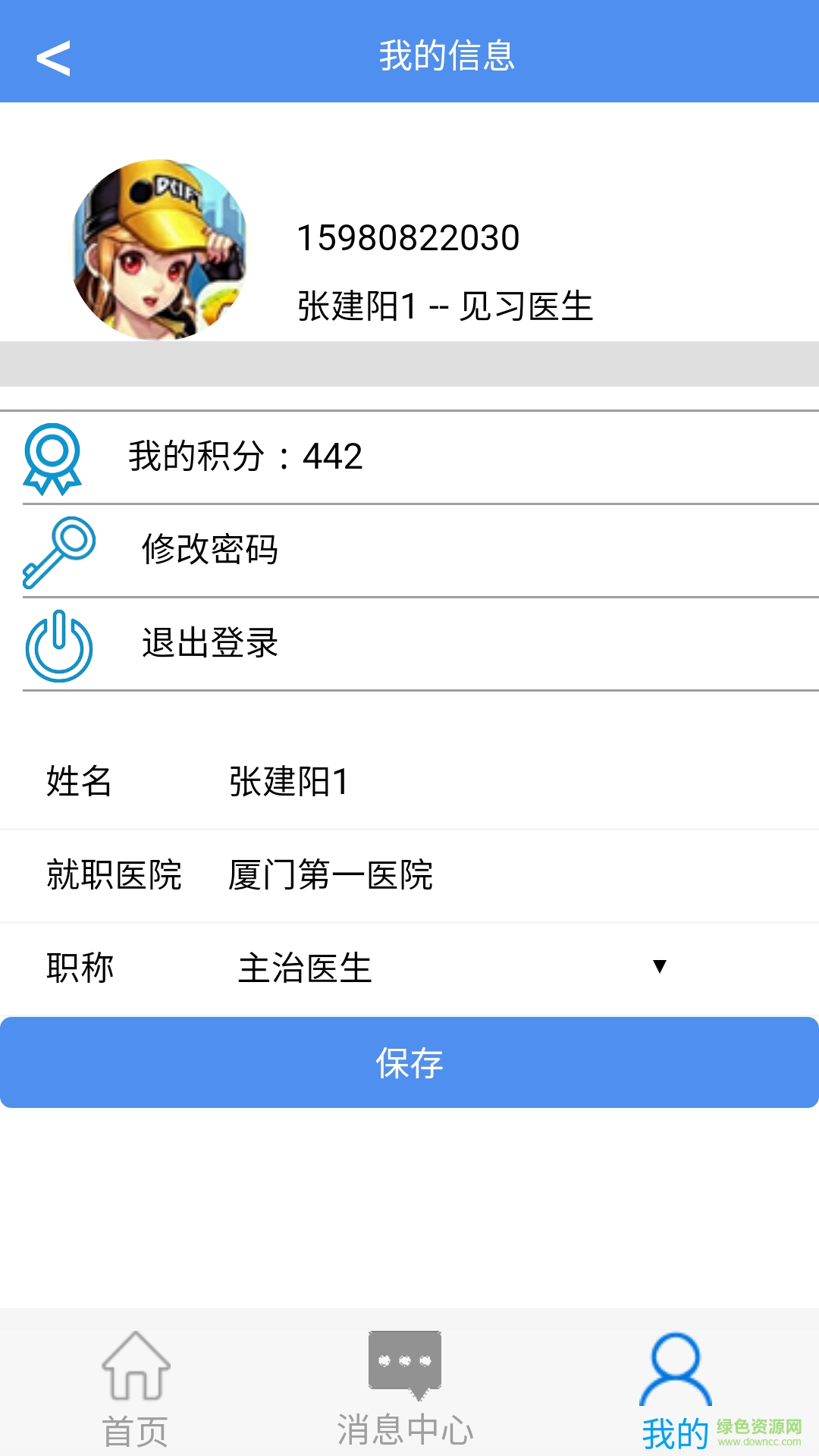Image resolution: width=819 pixels, height=1456 pixels.
Task: Click the medal icon beside 我的积分
Action: point(55,456)
